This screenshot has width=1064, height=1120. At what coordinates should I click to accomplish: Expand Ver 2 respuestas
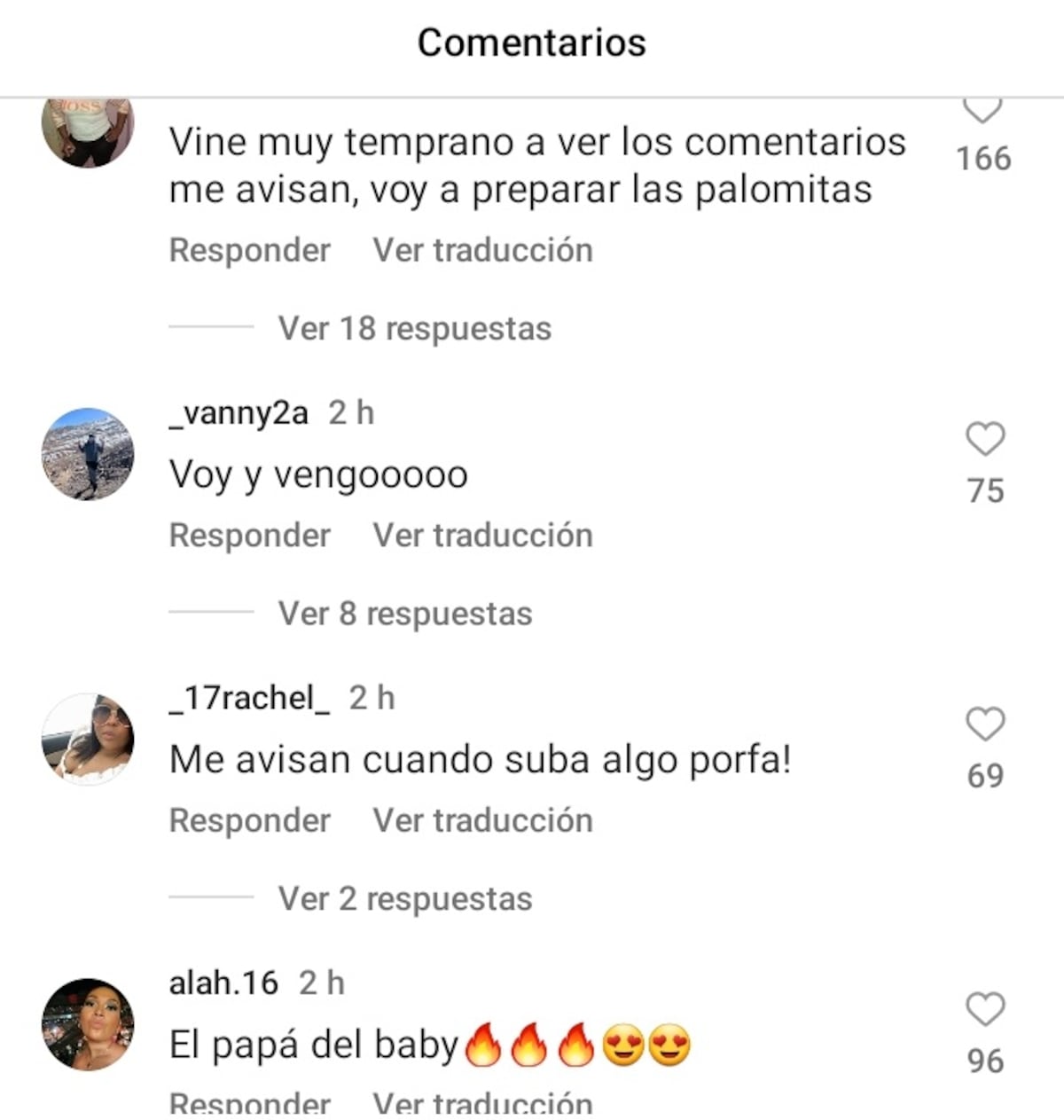404,899
